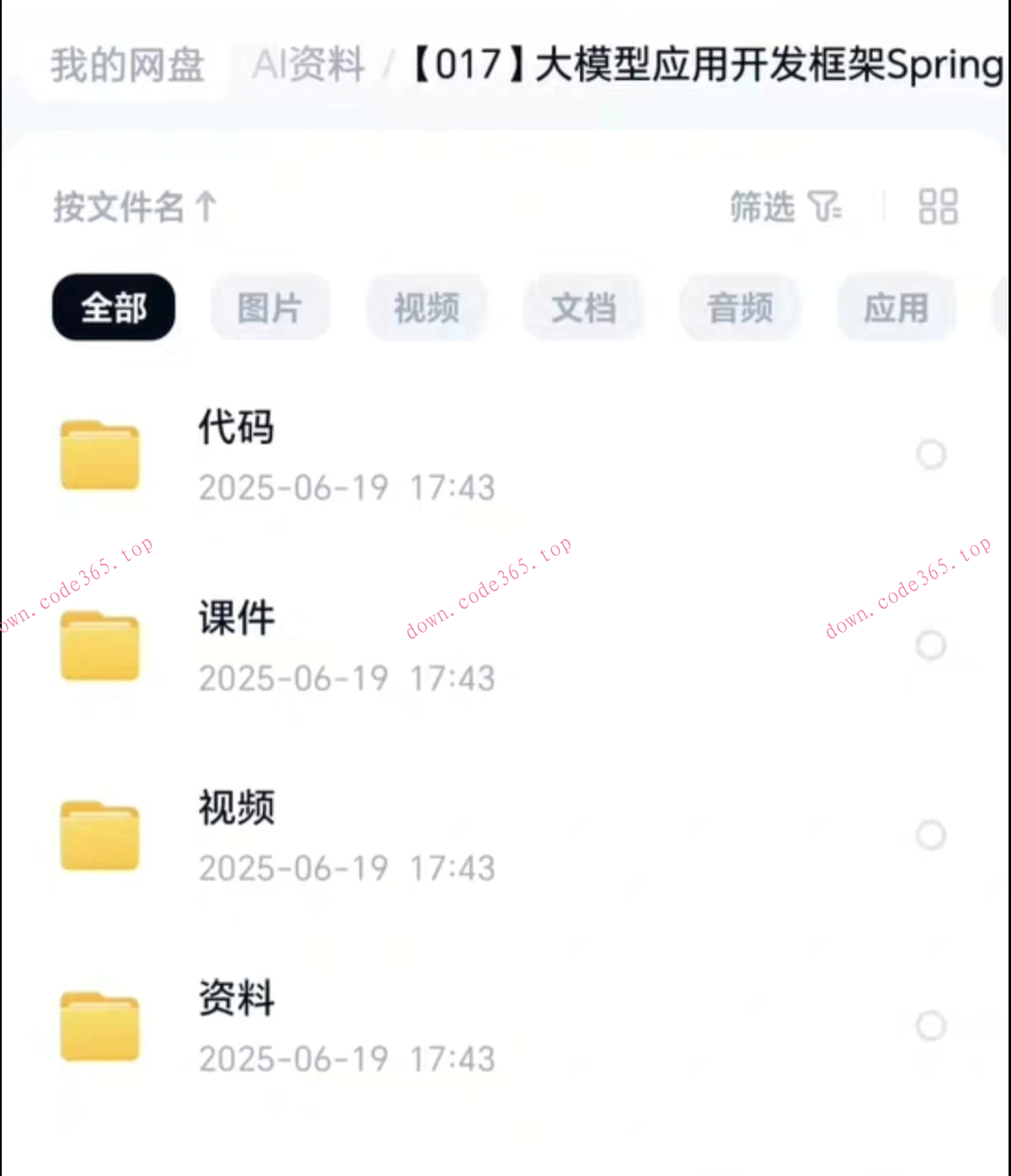Open the 代码 folder icon
Viewport: 1011px width, 1176px height.
click(x=99, y=455)
